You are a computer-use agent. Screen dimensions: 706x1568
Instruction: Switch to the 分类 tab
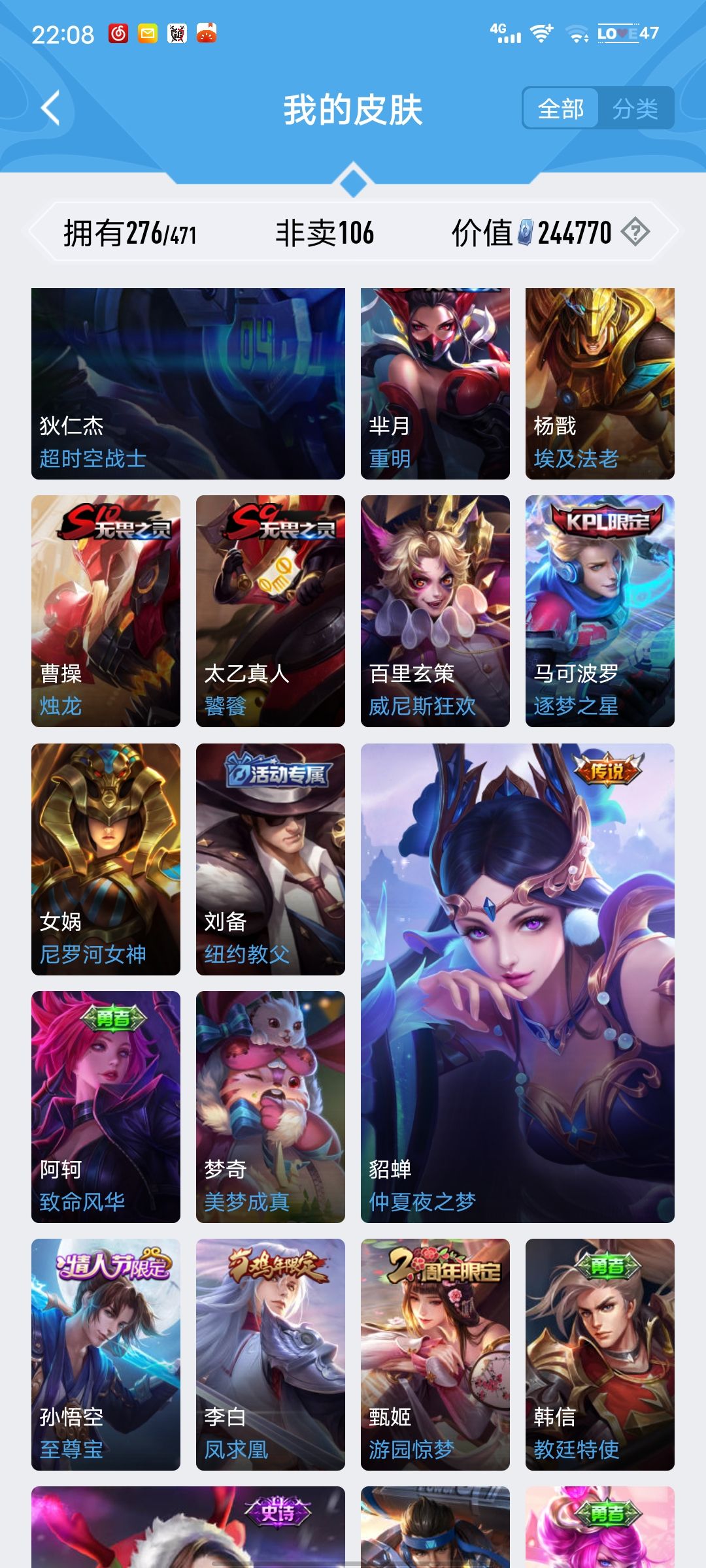pos(635,108)
